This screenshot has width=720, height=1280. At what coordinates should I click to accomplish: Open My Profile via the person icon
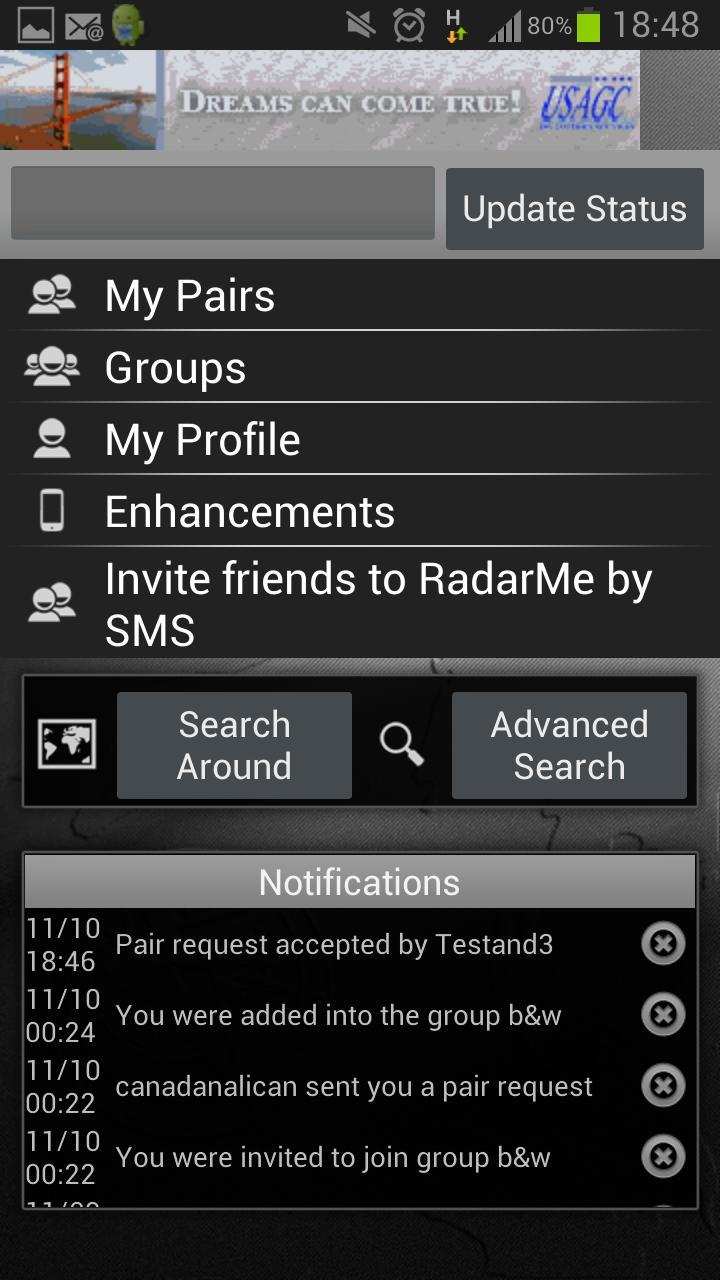pyautogui.click(x=52, y=438)
